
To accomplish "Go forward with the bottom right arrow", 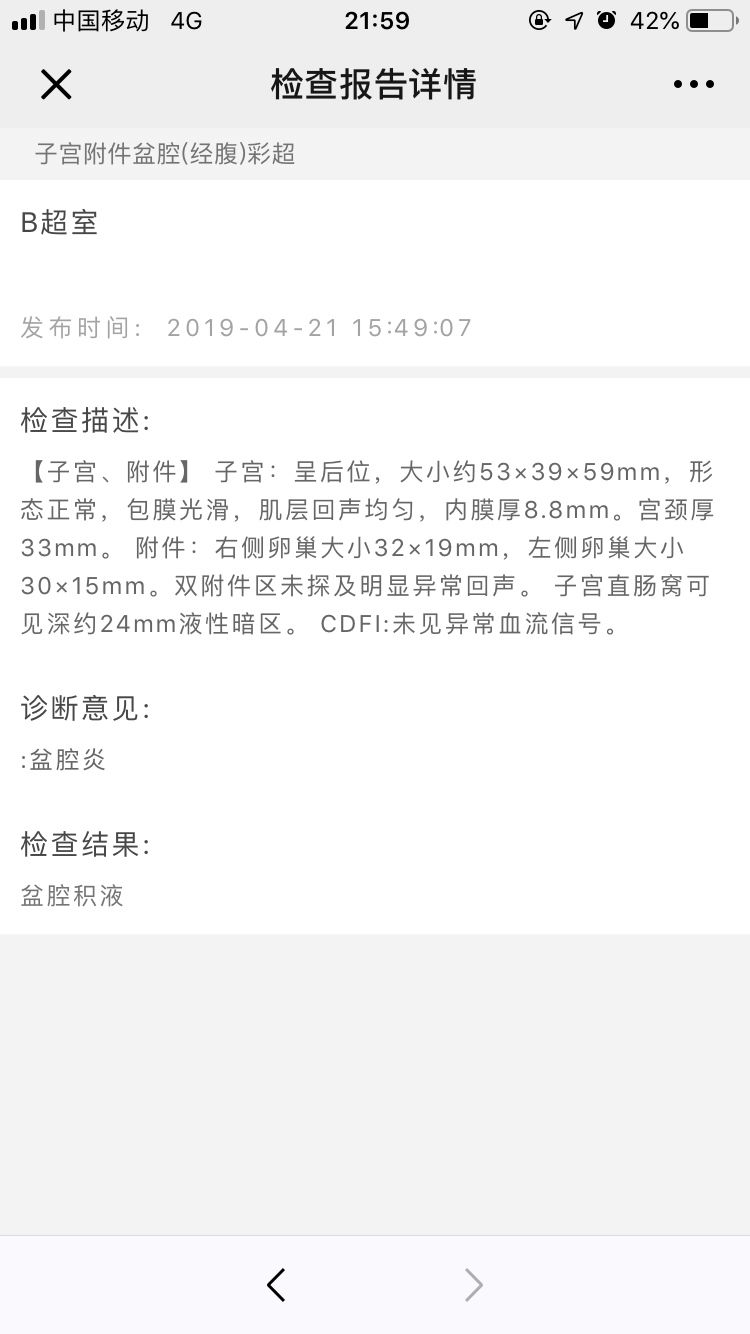I will click(474, 1285).
